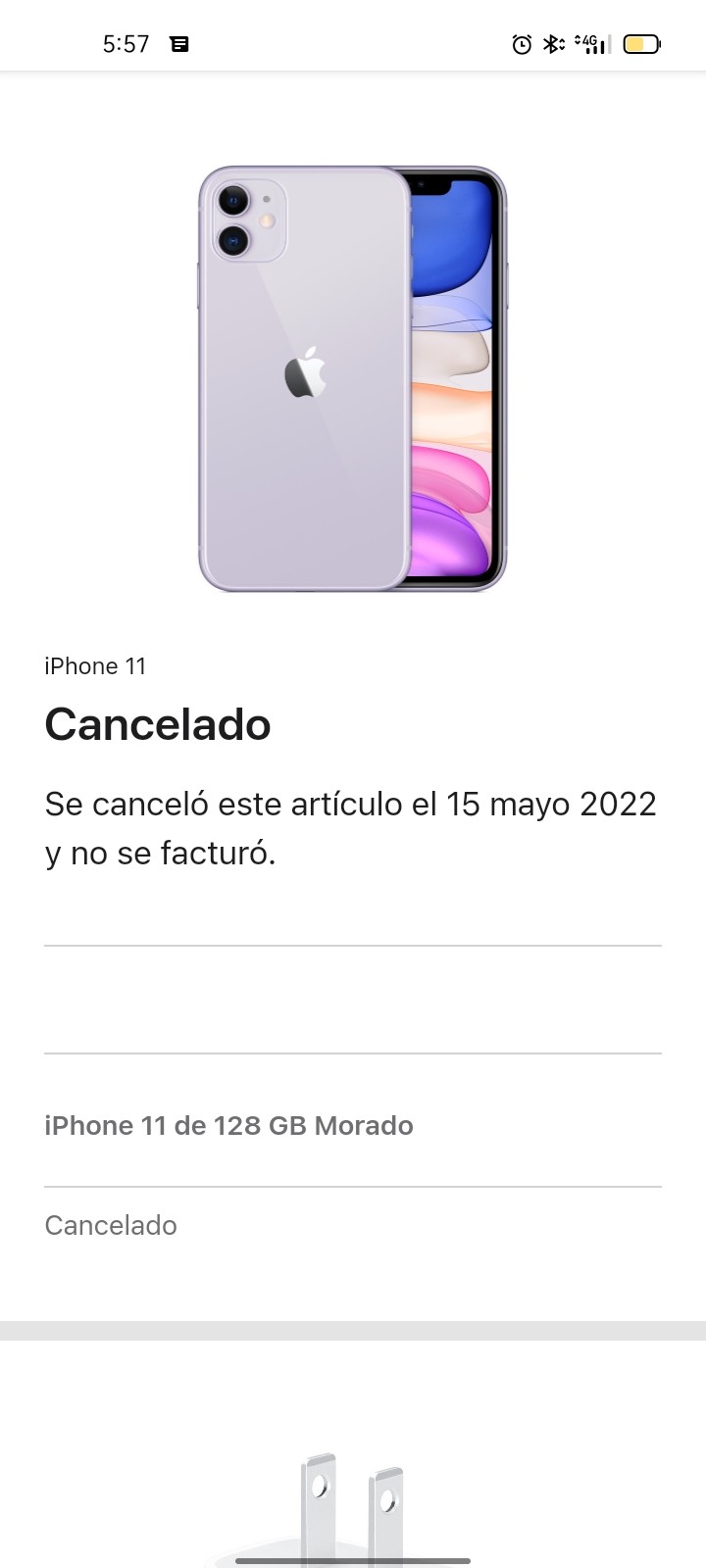Open the power adapter product image
This screenshot has height=1568, width=706.
353,1510
